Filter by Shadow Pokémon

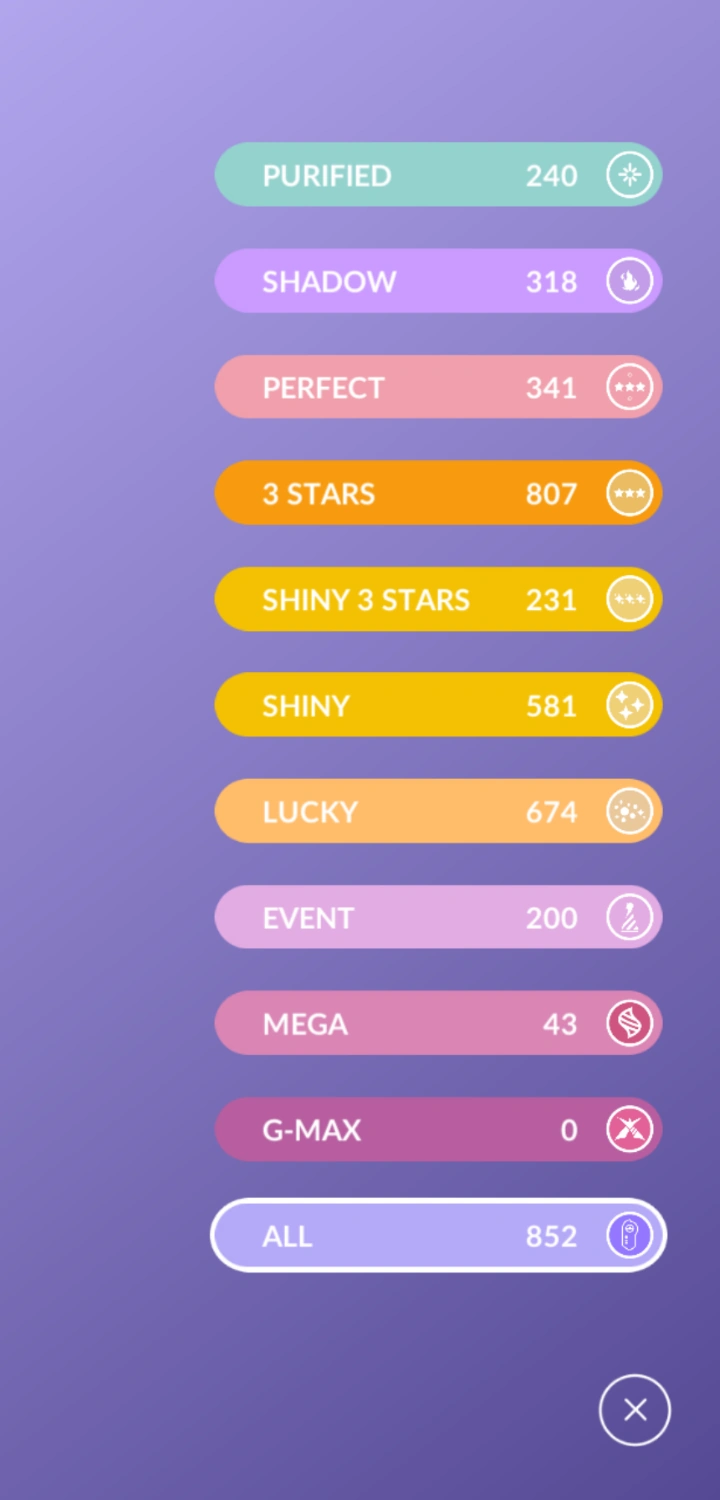coord(438,281)
